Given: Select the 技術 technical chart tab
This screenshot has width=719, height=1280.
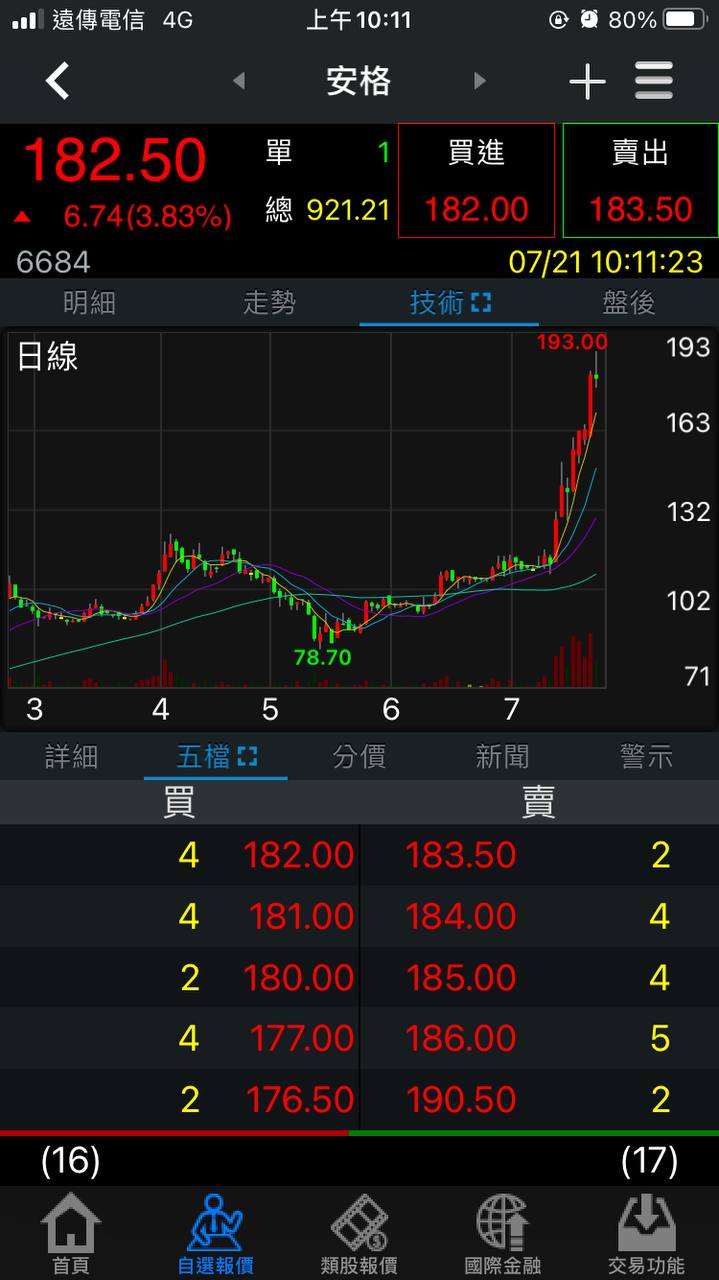Looking at the screenshot, I should [x=449, y=302].
